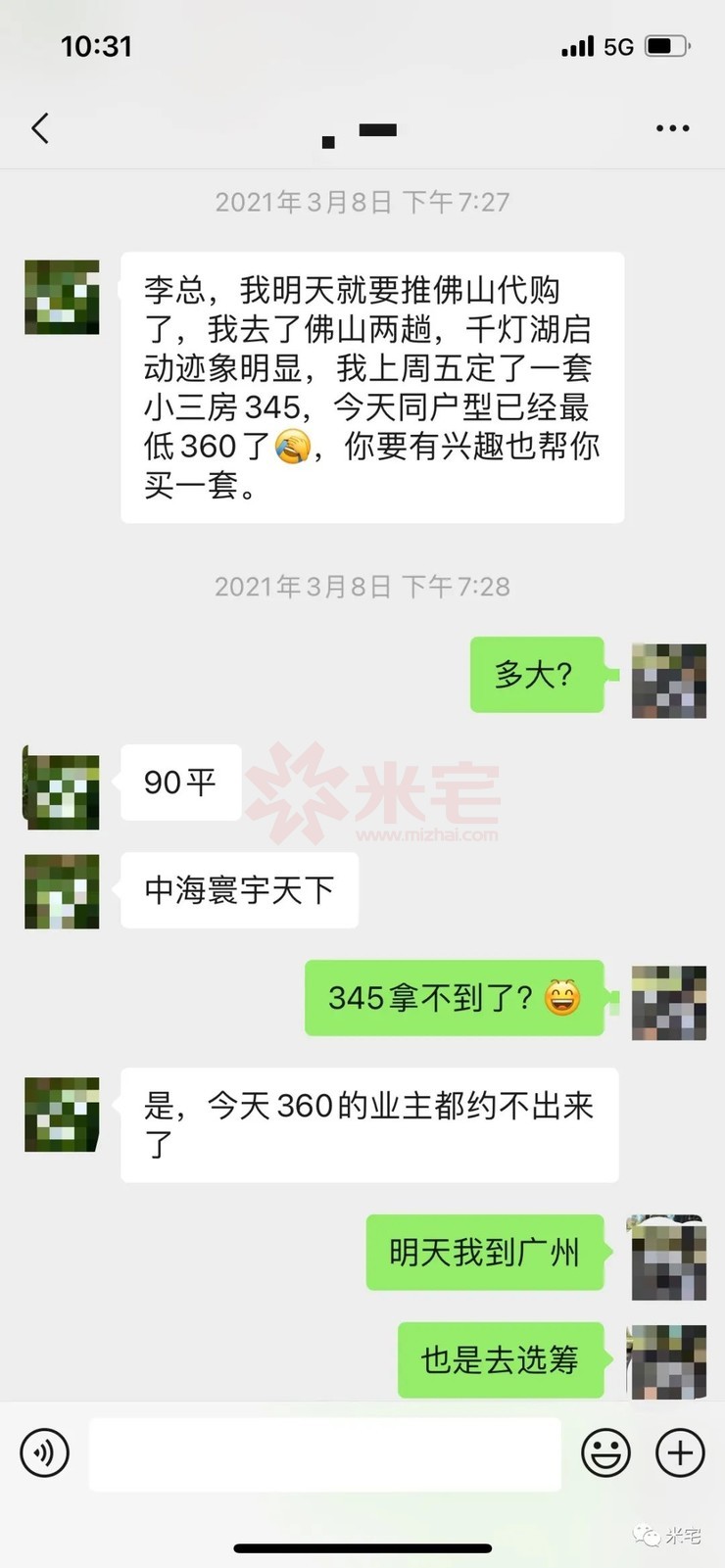Open the plus attachment menu
This screenshot has width=725, height=1568.
680,1451
